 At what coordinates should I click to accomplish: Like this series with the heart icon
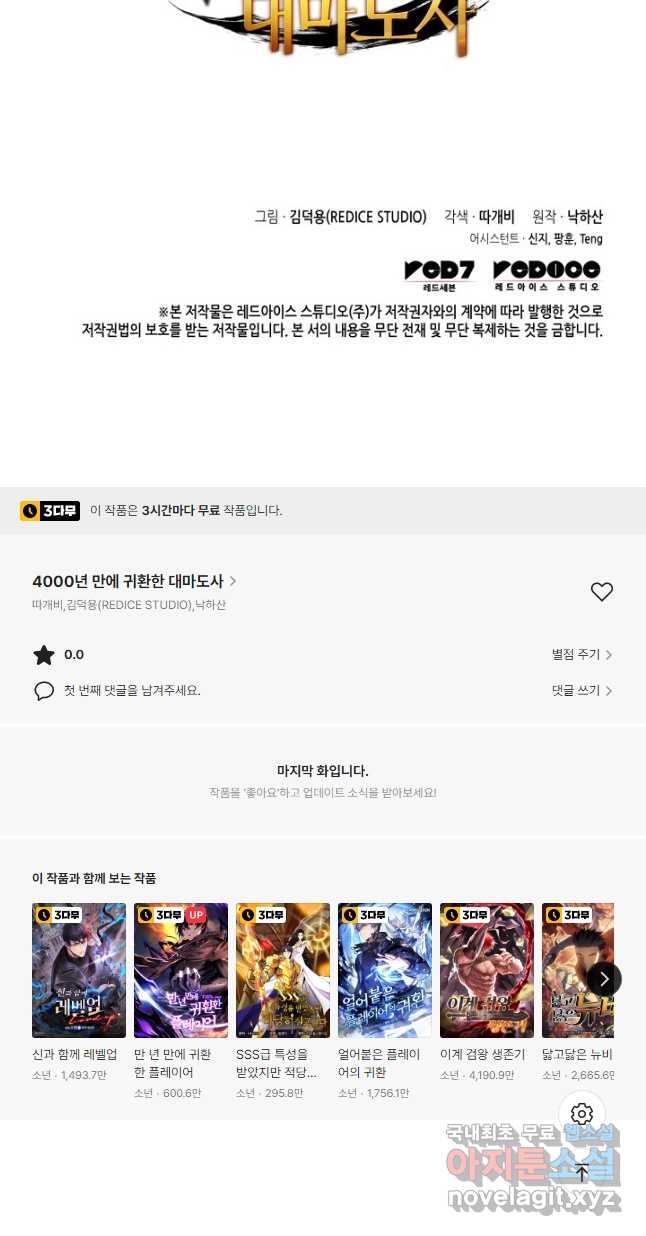pyautogui.click(x=601, y=592)
